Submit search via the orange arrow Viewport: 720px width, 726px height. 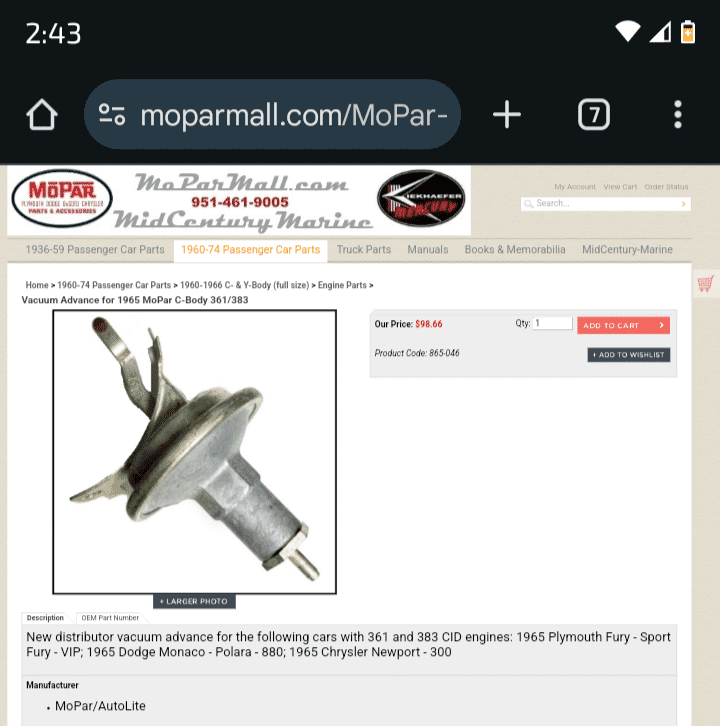pyautogui.click(x=685, y=203)
